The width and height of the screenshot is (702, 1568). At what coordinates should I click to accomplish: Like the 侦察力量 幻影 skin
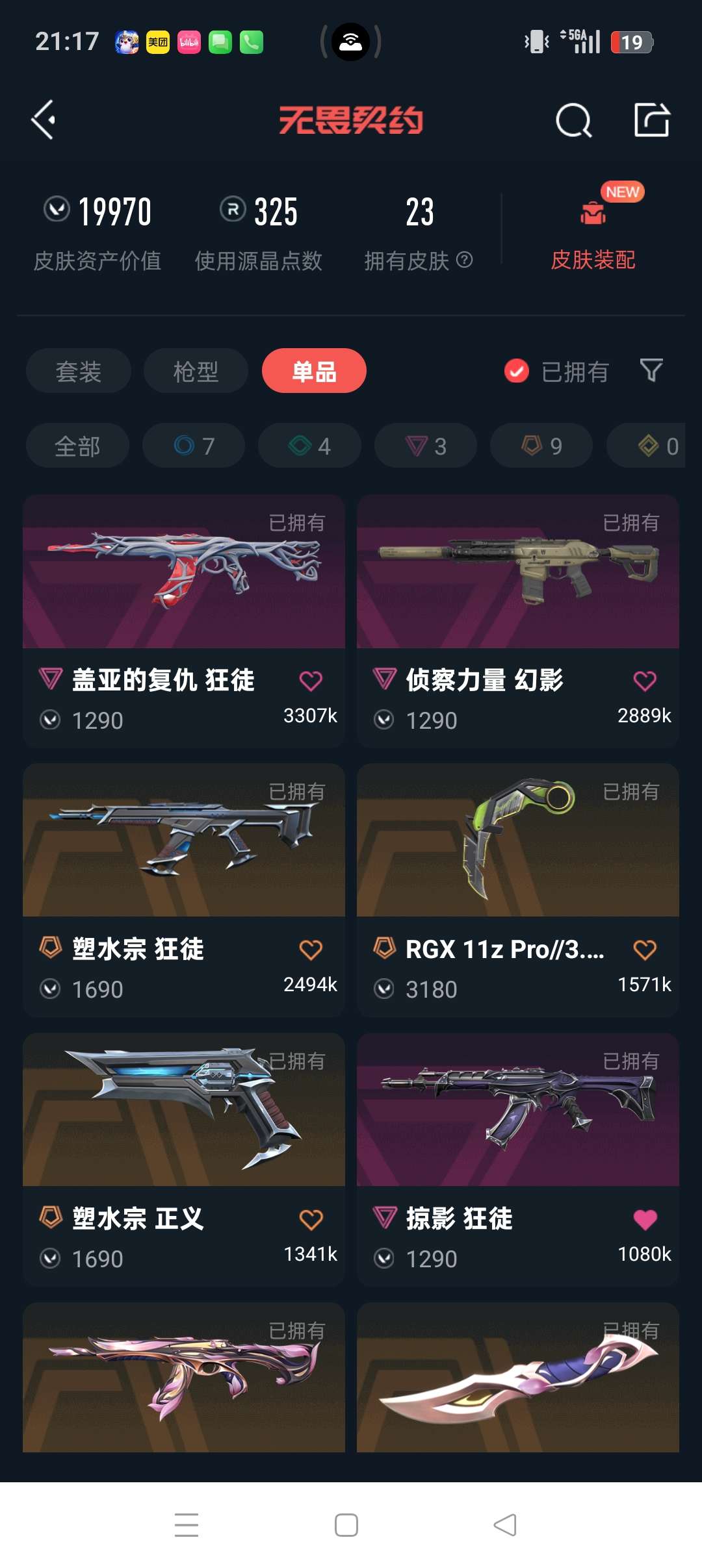click(x=645, y=681)
